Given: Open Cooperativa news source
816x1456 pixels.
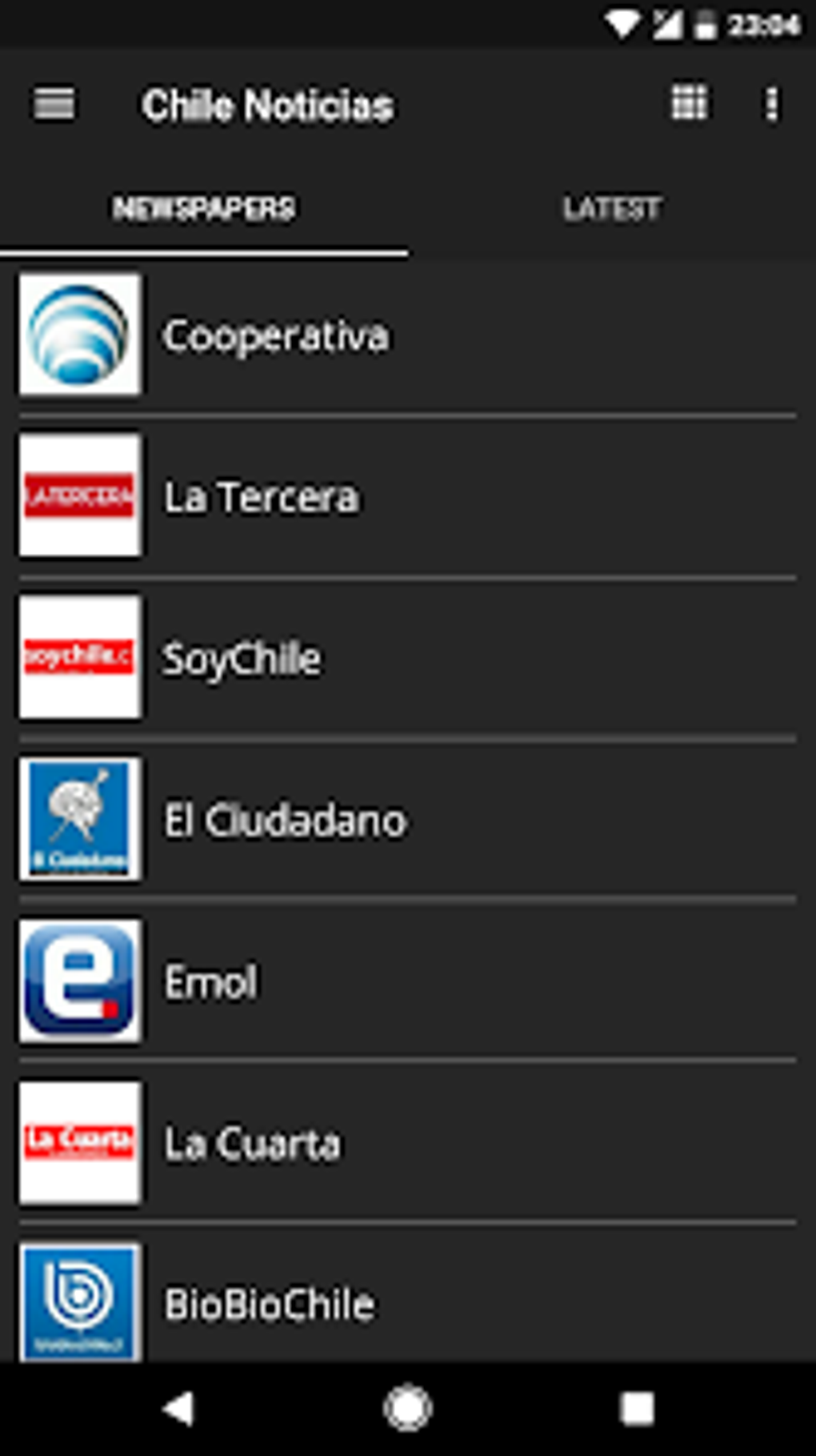Looking at the screenshot, I should (x=408, y=336).
